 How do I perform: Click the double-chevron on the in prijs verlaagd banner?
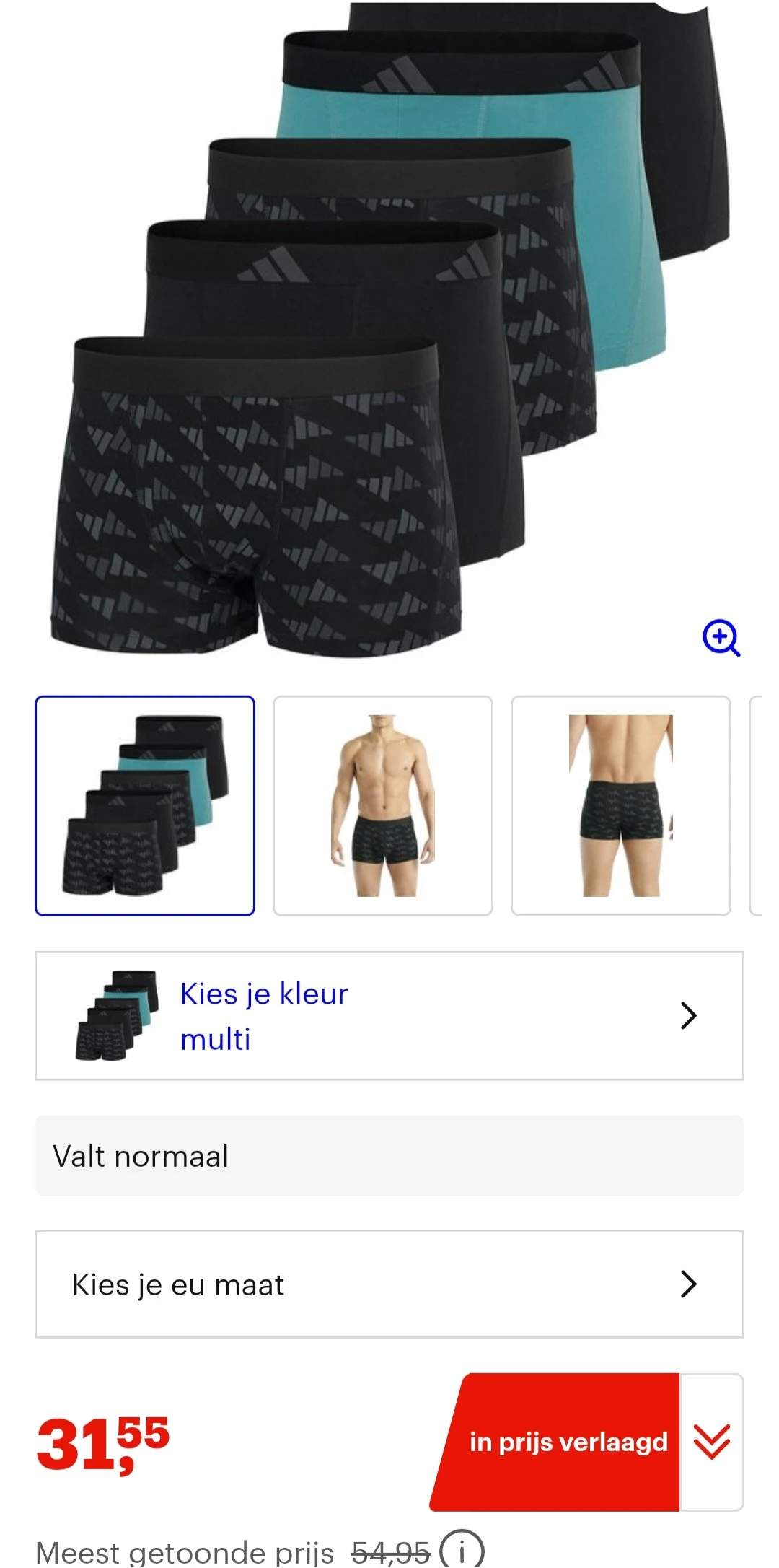[x=711, y=1443]
